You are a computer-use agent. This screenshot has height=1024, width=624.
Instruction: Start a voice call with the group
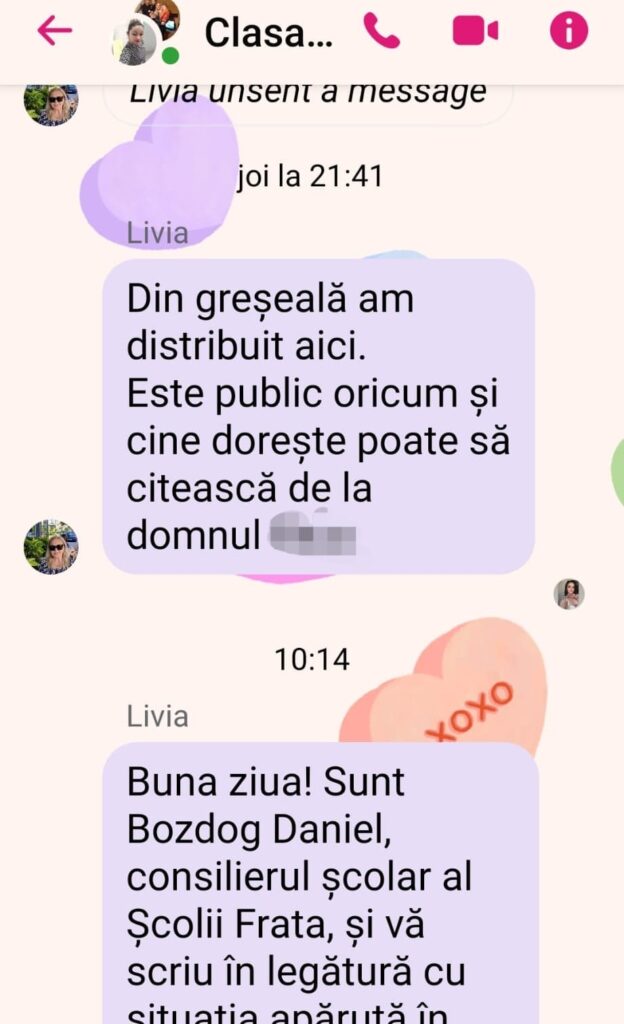click(381, 32)
